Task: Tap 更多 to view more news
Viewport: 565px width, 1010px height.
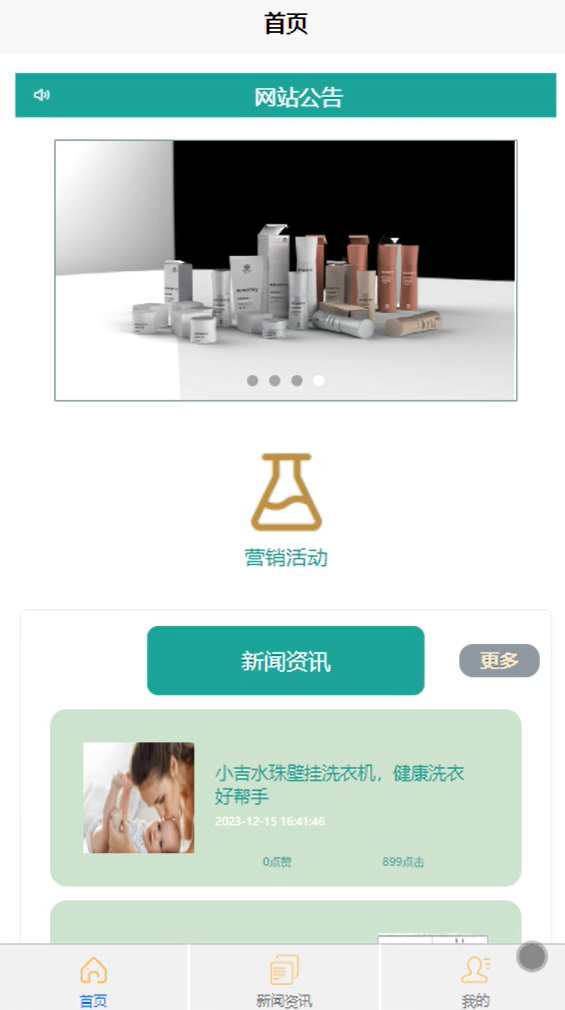Action: [x=499, y=660]
